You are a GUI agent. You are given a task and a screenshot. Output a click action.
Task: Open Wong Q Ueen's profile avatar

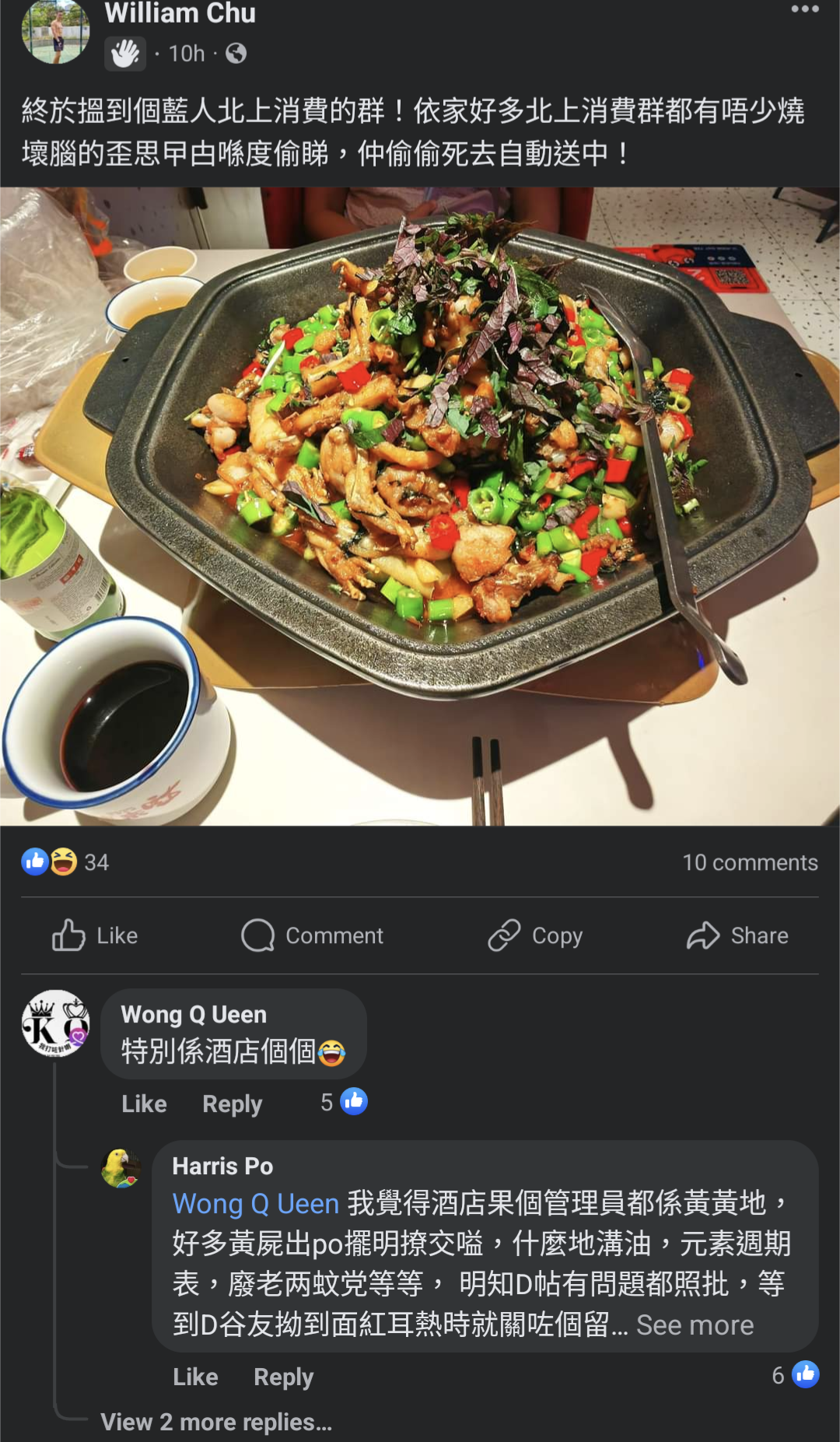pos(55,1023)
